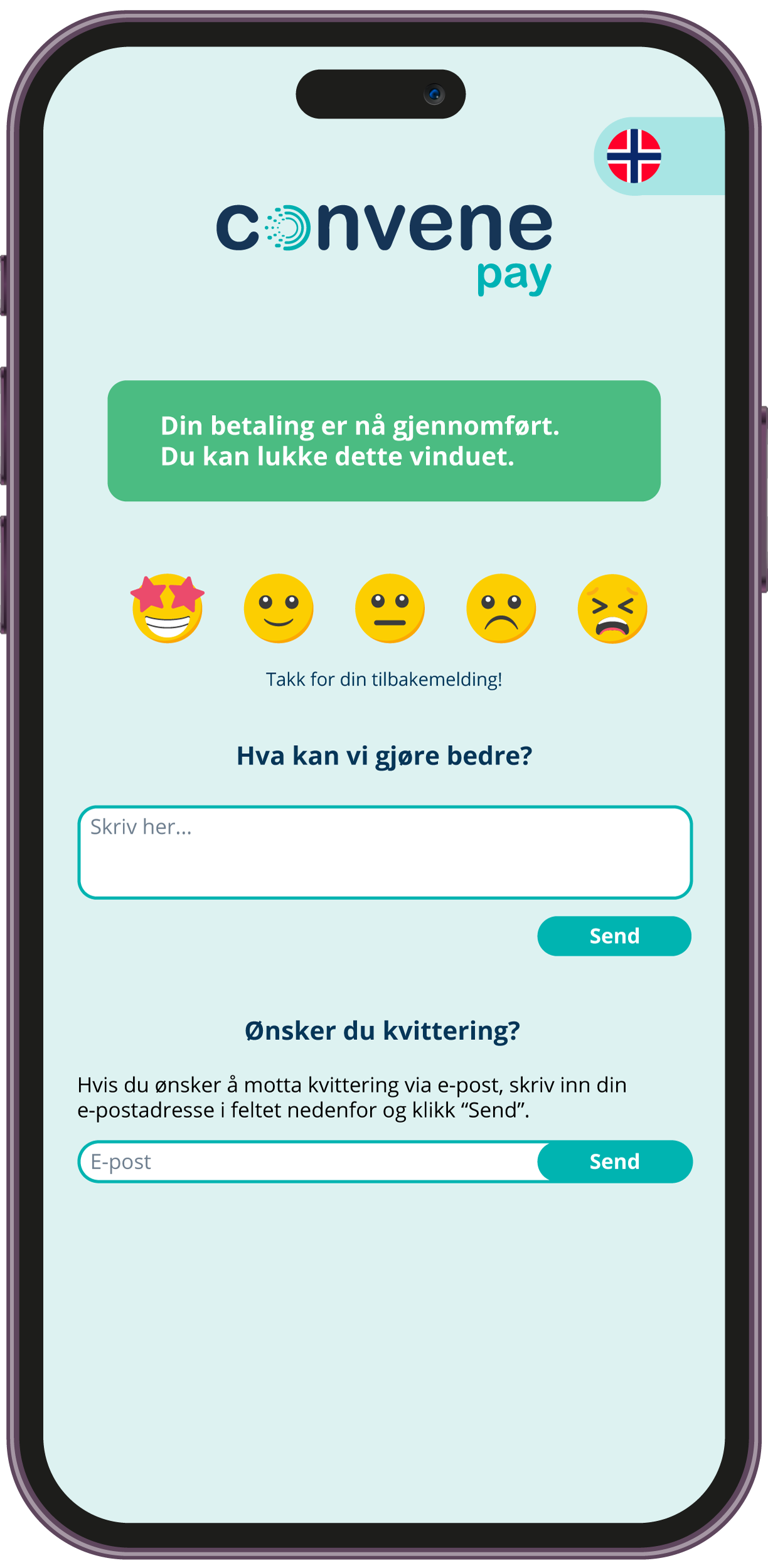The image size is (768, 1568).
Task: Rate with the star-eyed emoji
Action: pos(168,608)
